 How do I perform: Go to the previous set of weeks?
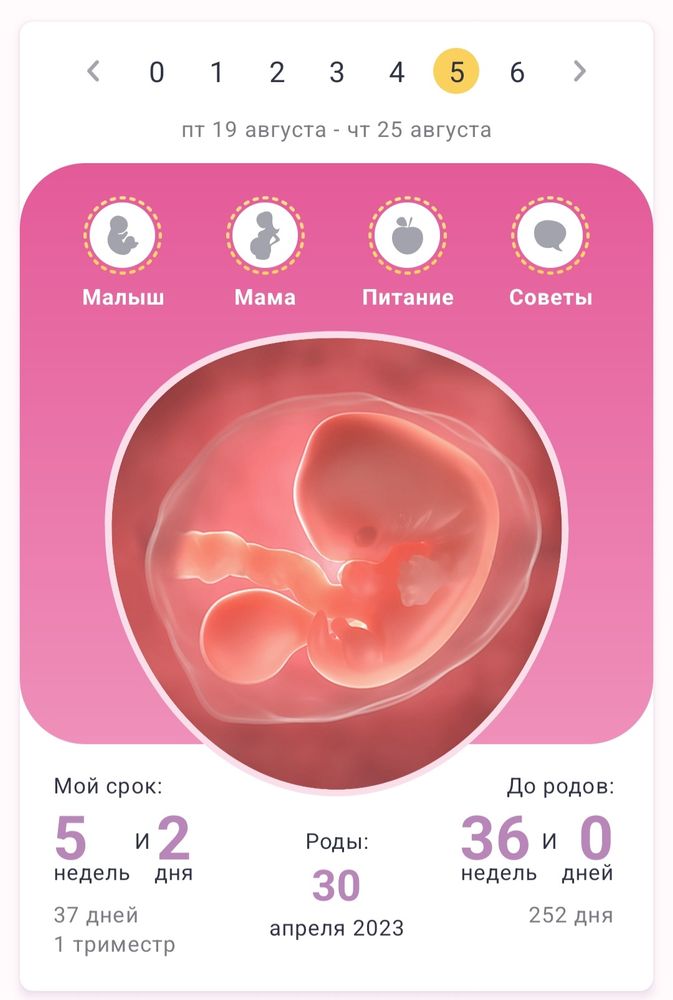click(94, 72)
